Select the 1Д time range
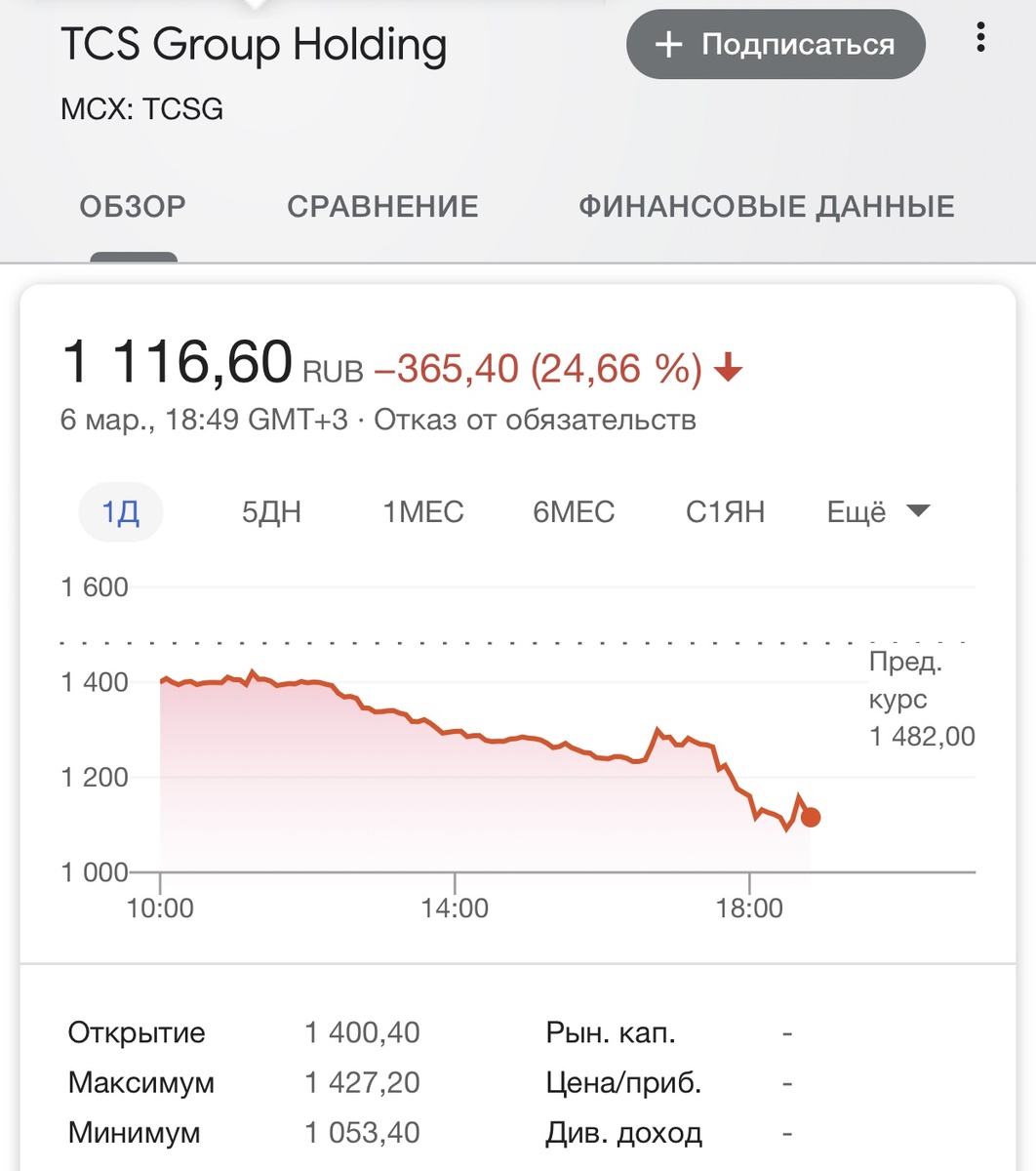Image resolution: width=1036 pixels, height=1171 pixels. point(120,510)
